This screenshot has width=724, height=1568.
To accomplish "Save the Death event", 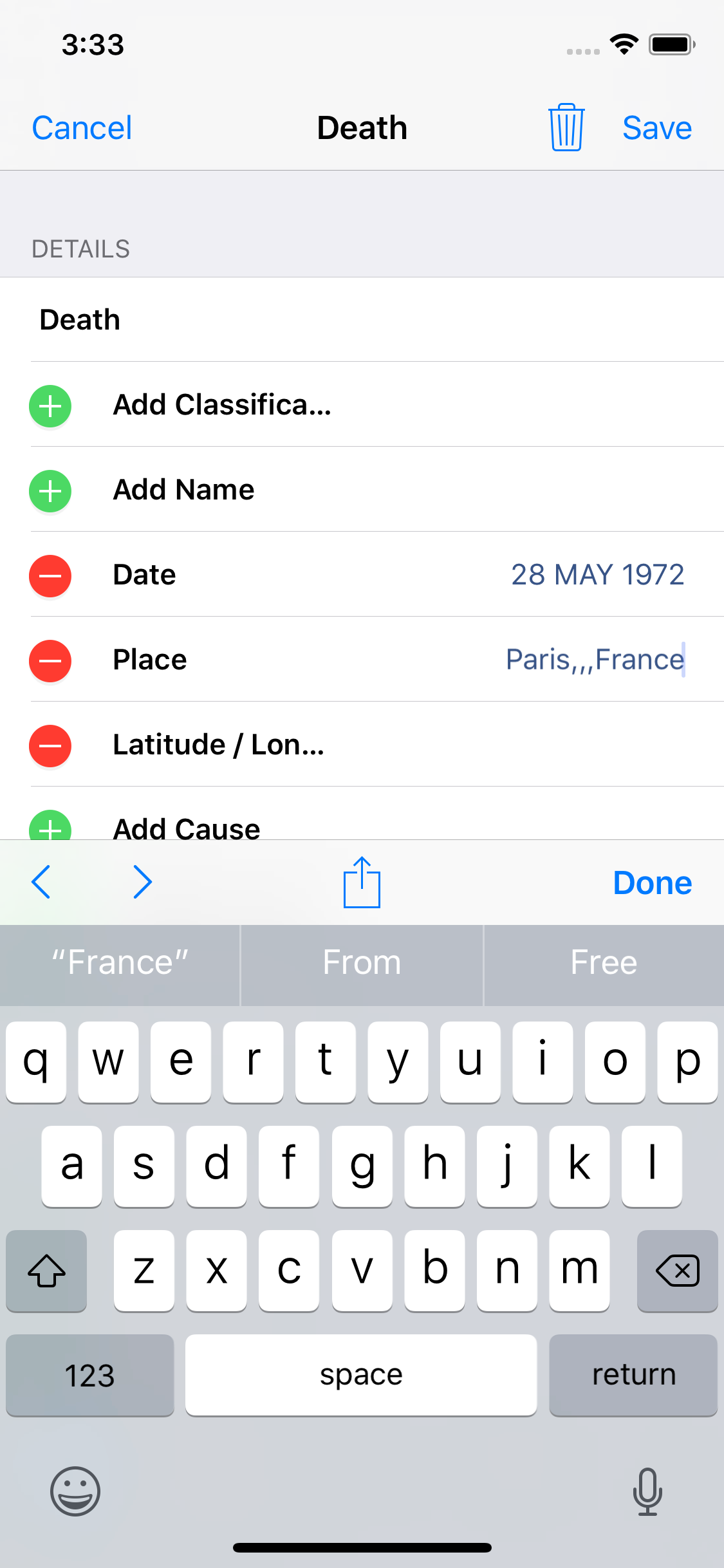I will tap(656, 128).
